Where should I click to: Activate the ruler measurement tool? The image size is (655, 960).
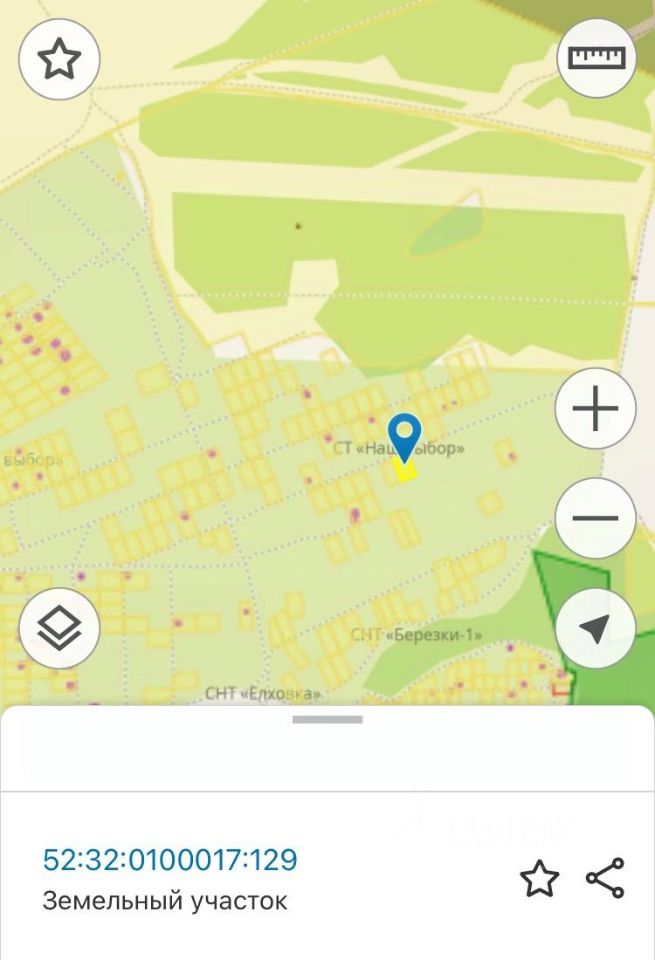pos(596,57)
